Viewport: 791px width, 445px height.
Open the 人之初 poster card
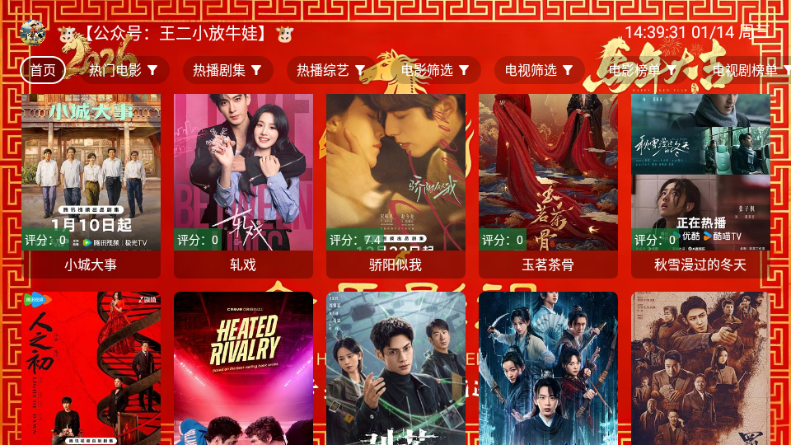tap(91, 368)
